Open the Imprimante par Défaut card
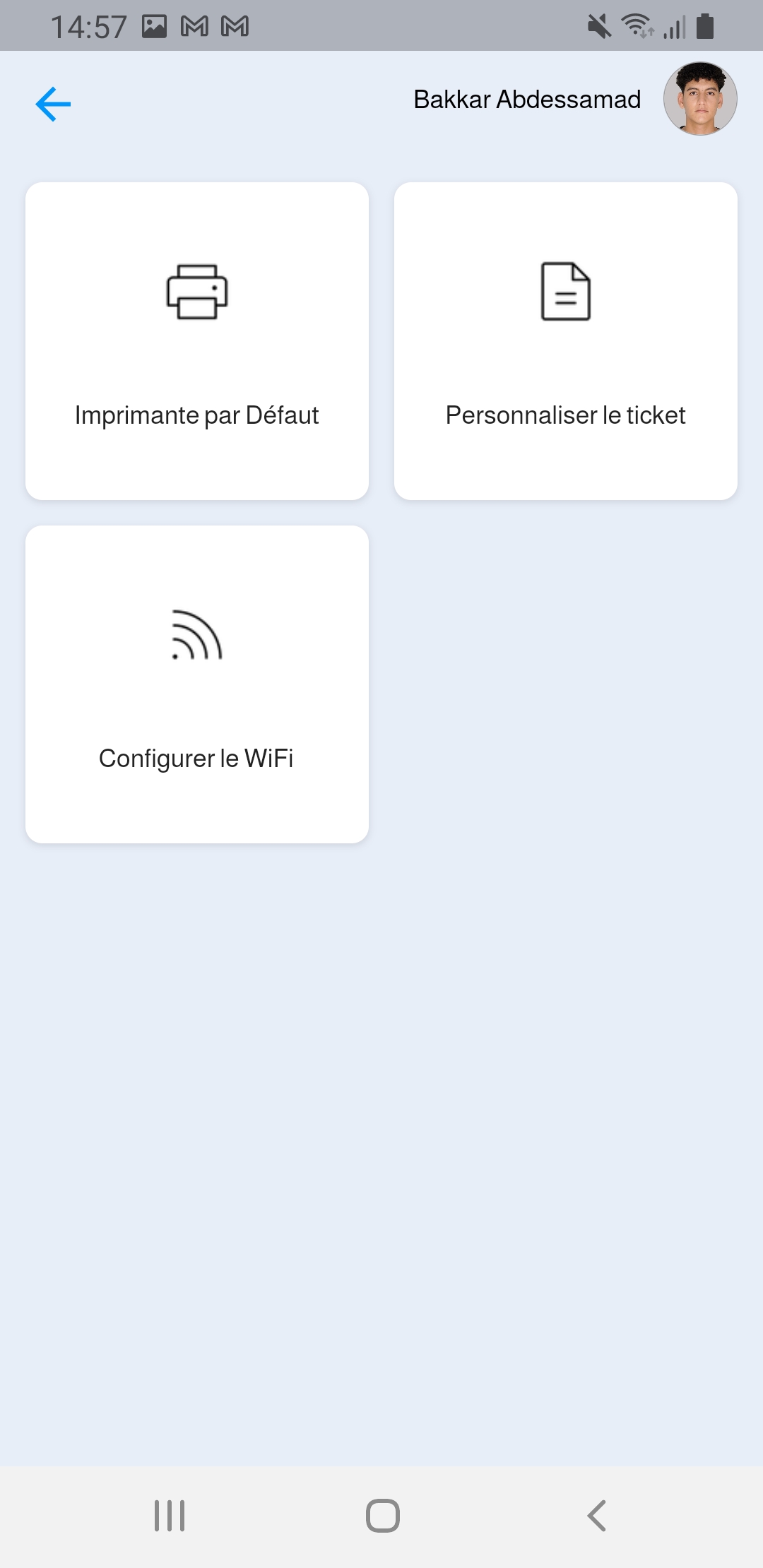 click(197, 341)
